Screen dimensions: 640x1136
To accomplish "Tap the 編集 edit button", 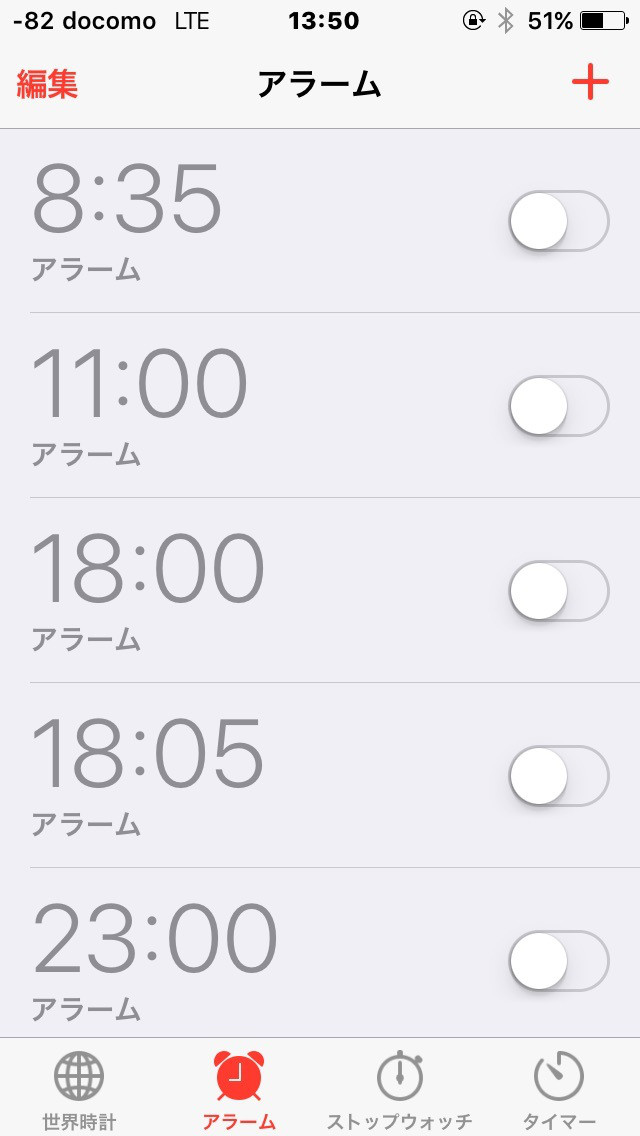I will tap(47, 84).
